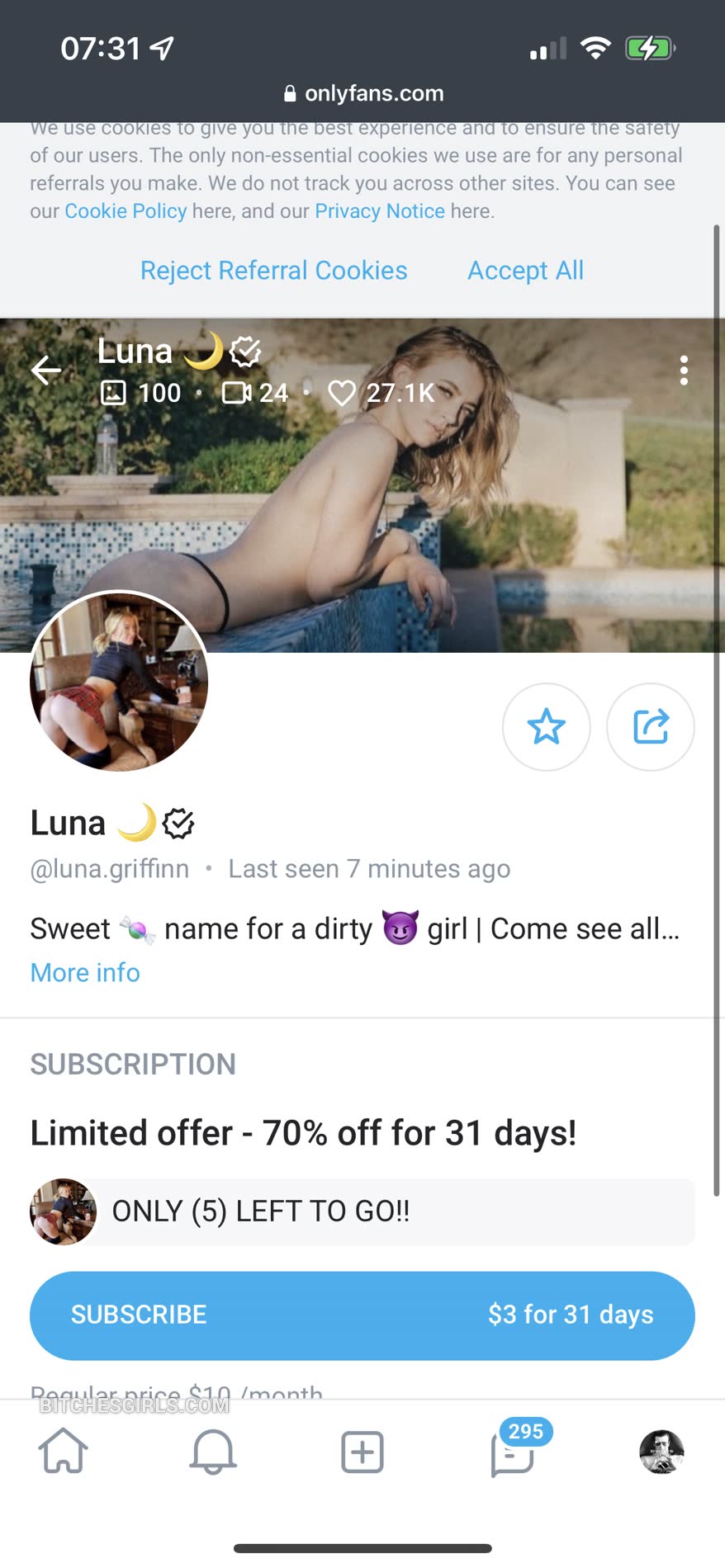Go back using the header arrow
Image resolution: width=725 pixels, height=1568 pixels.
[47, 371]
